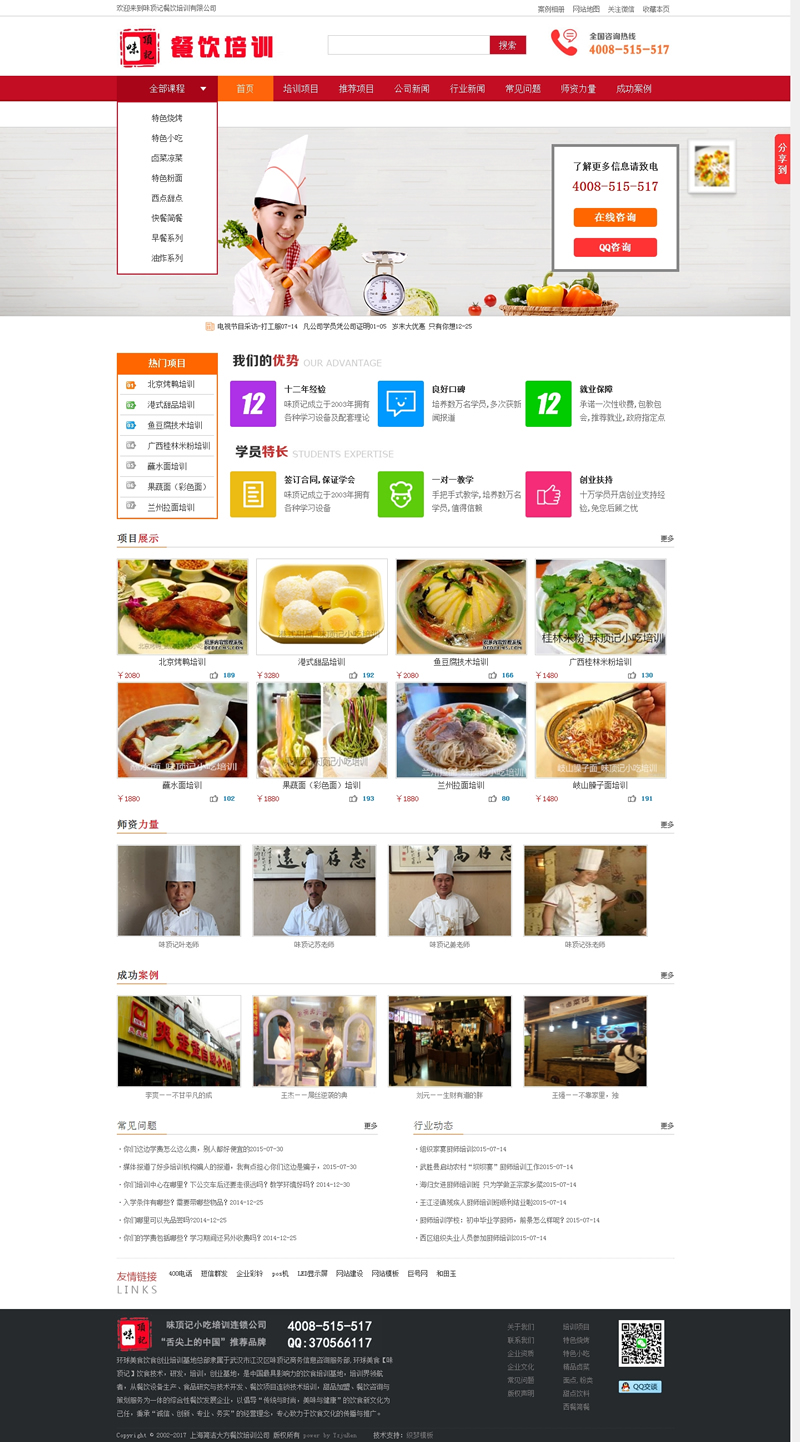Tap the orange 在线咨询 button
Viewport: 800px width, 1442px height.
coord(615,217)
